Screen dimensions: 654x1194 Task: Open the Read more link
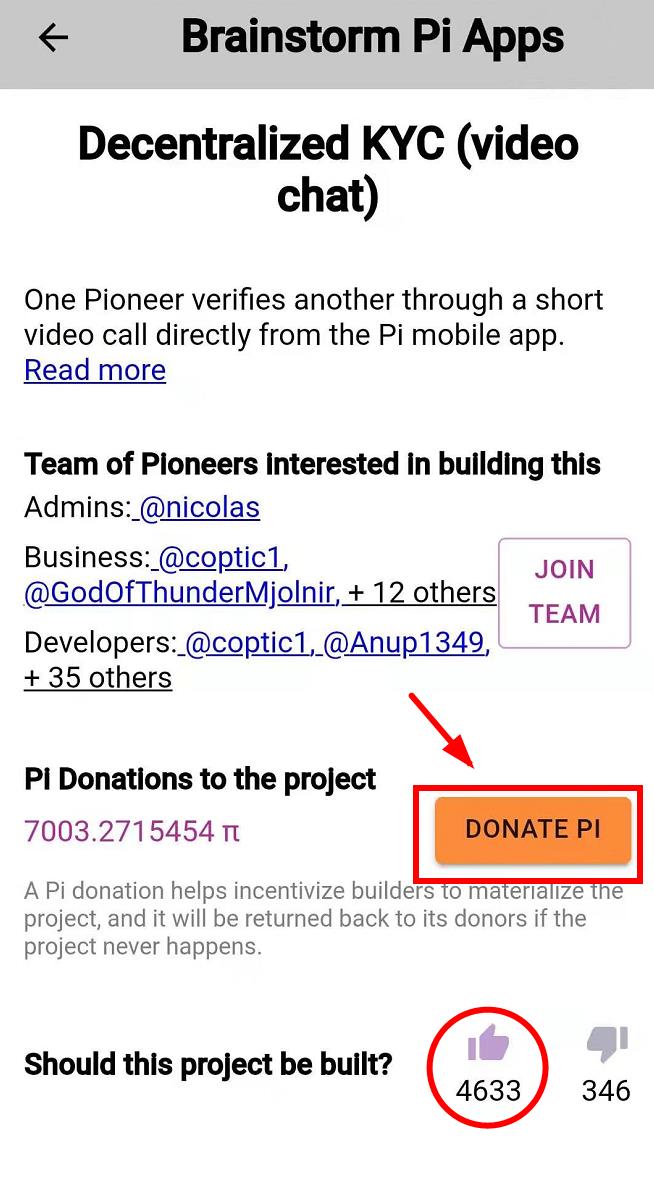(95, 370)
